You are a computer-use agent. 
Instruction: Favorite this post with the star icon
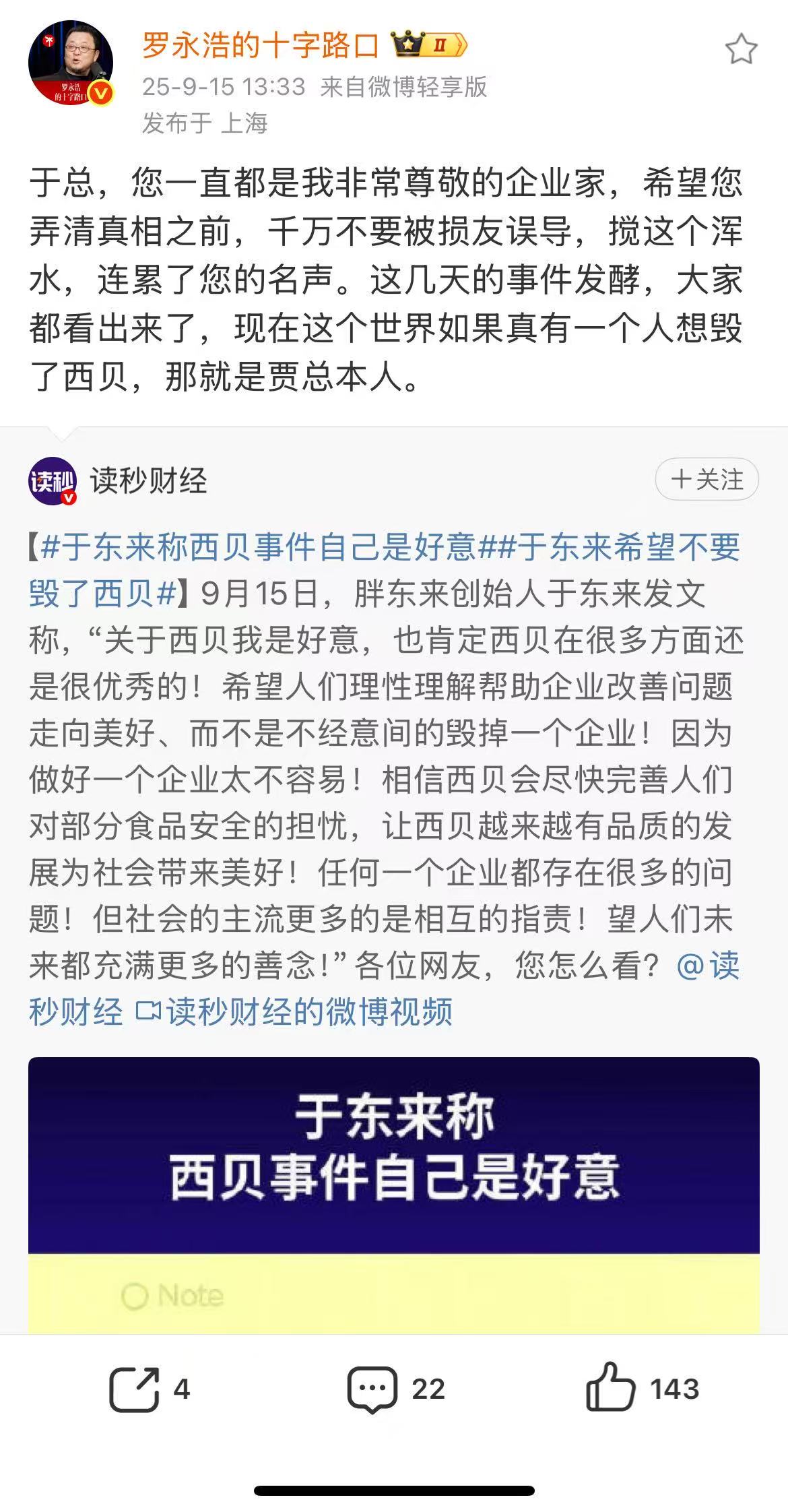click(x=741, y=50)
